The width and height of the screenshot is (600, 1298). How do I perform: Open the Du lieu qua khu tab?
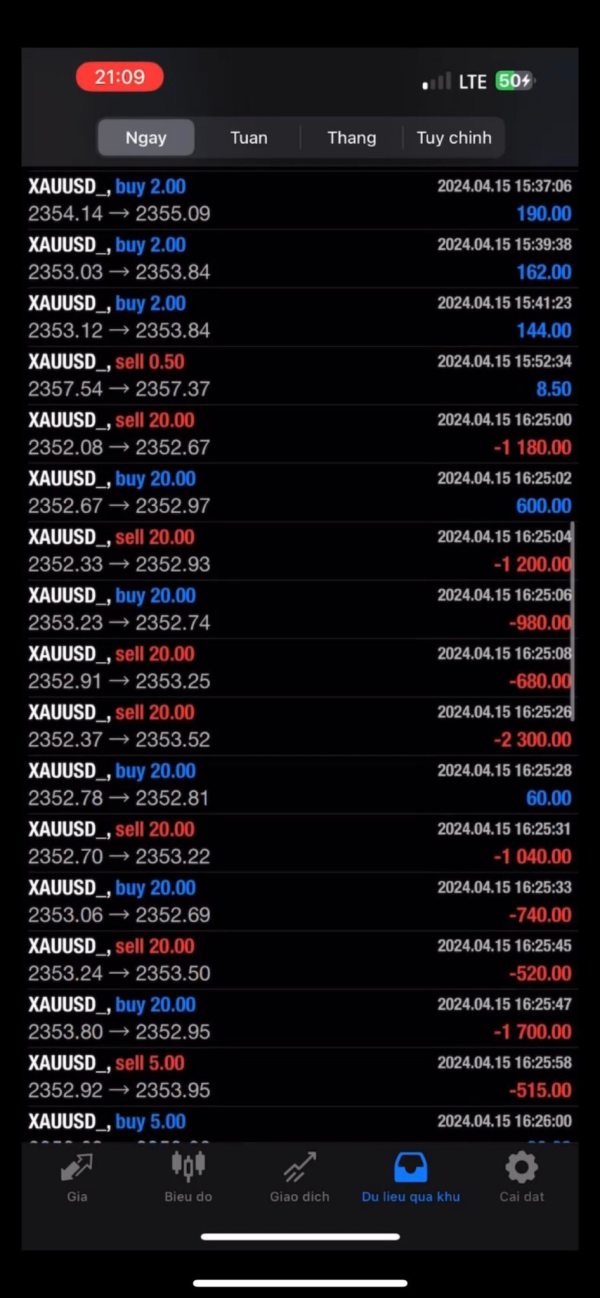coord(411,1177)
